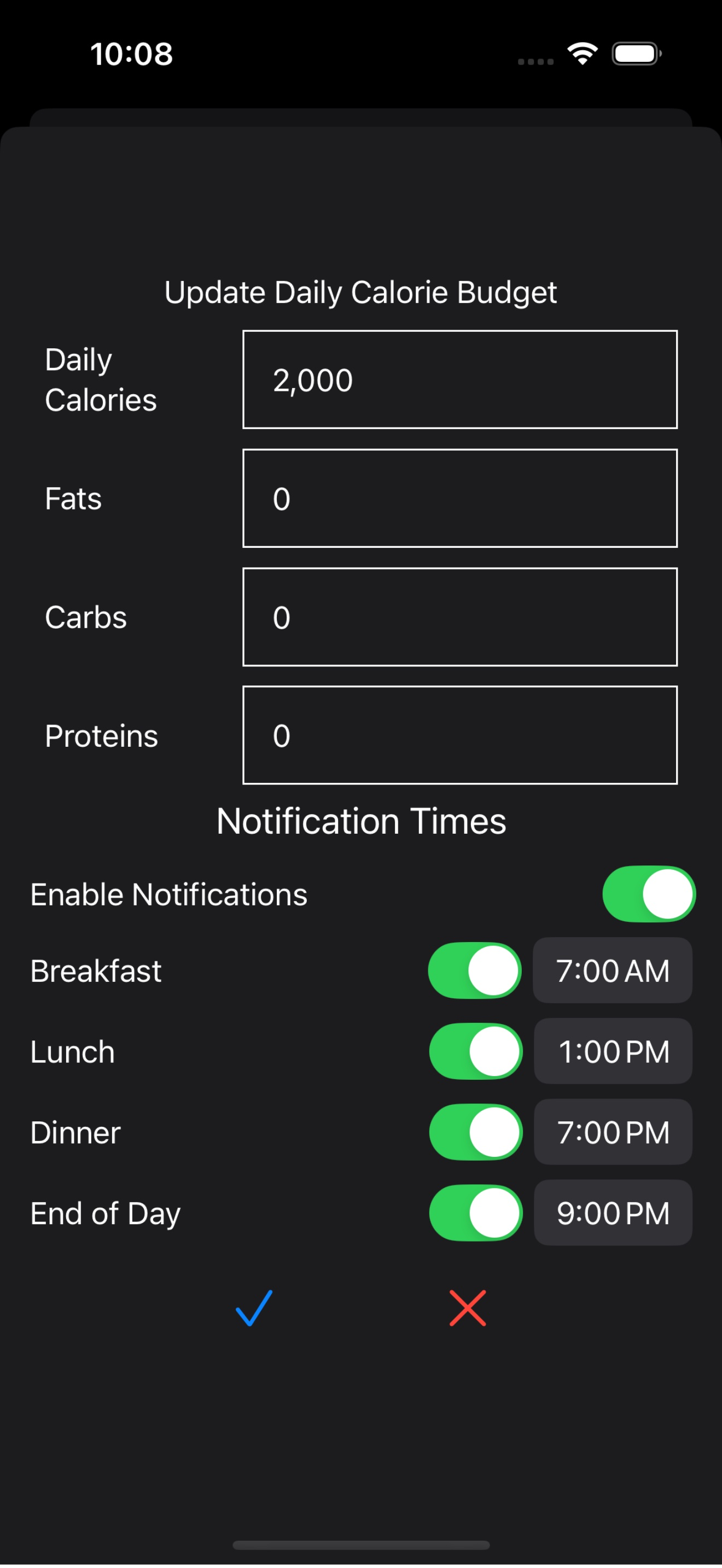Screen dimensions: 722x1568
Task: Disable the Enable Notifications switch
Action: (x=648, y=893)
